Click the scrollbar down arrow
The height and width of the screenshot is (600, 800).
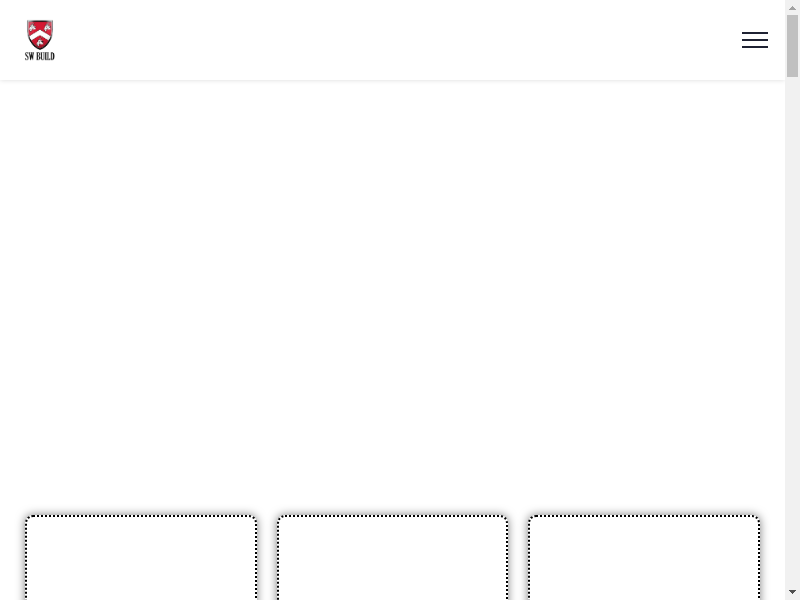pos(792,592)
